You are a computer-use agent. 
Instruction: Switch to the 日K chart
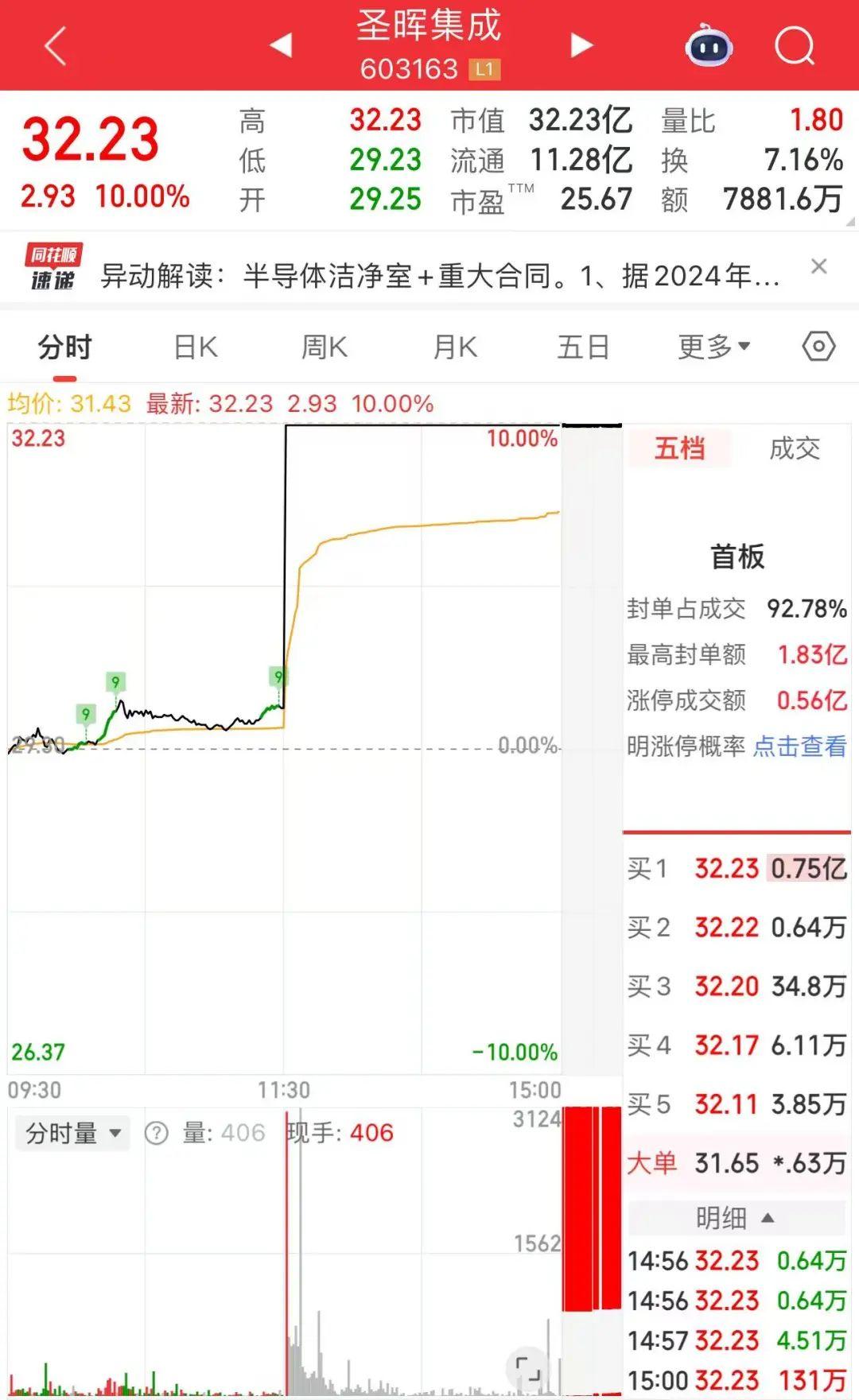196,347
